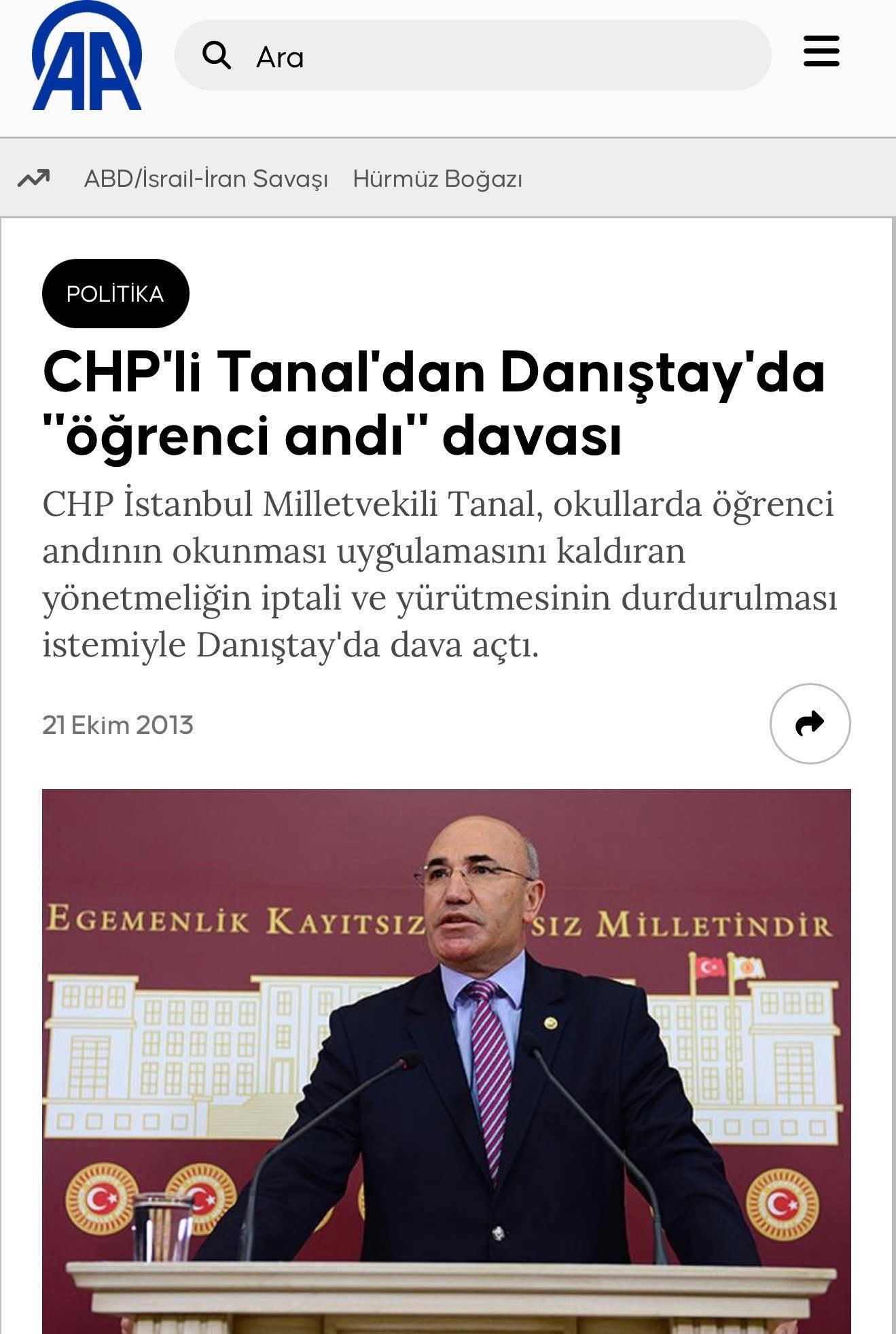Open trending topic Hürmüz Boğazı
The height and width of the screenshot is (1334, 896).
pyautogui.click(x=437, y=179)
